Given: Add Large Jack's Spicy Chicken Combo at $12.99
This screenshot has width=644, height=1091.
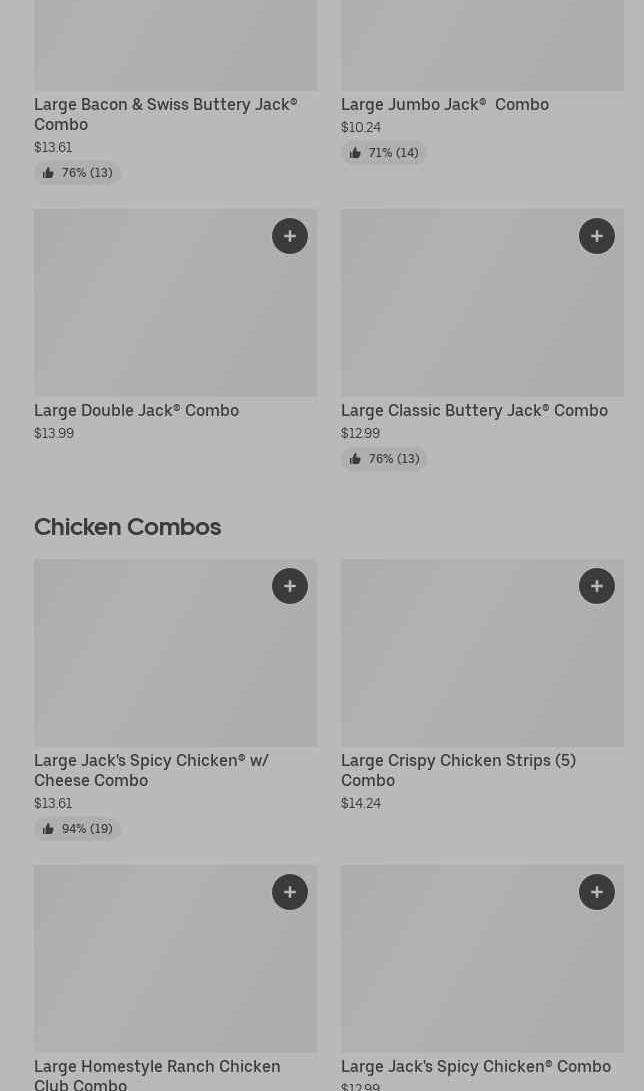Looking at the screenshot, I should 597,892.
